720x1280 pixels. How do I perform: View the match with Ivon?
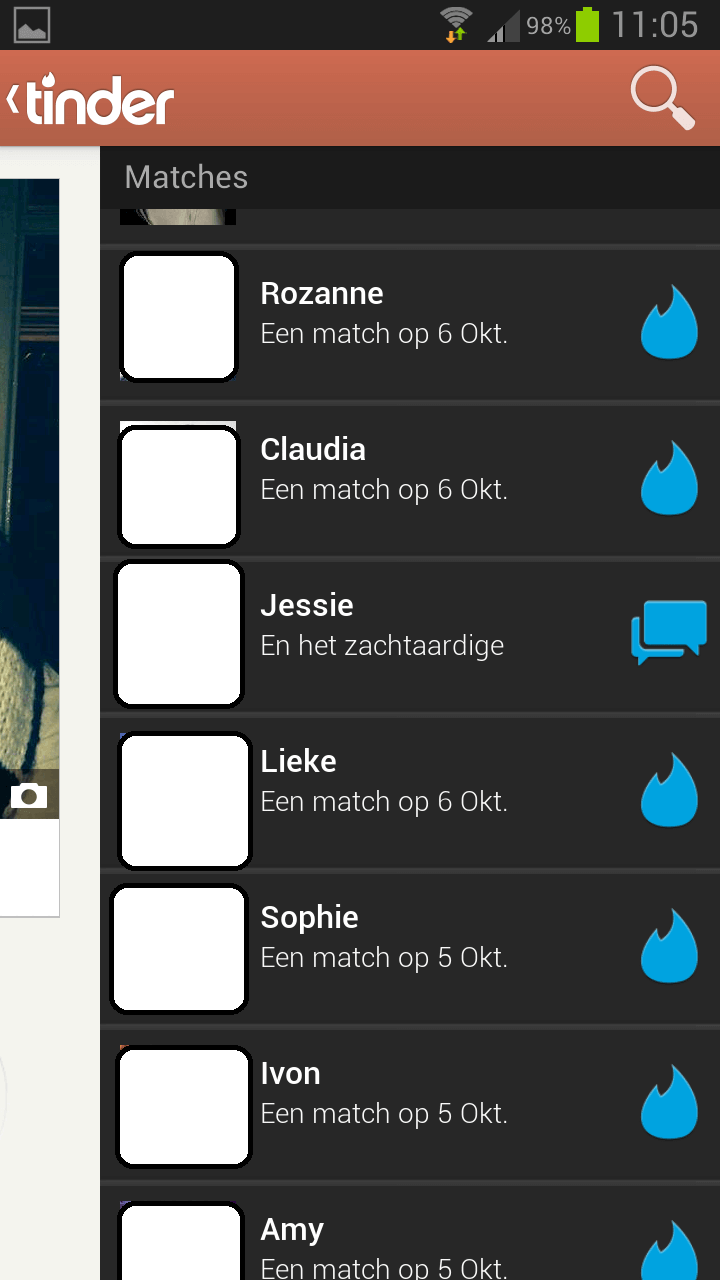410,1103
